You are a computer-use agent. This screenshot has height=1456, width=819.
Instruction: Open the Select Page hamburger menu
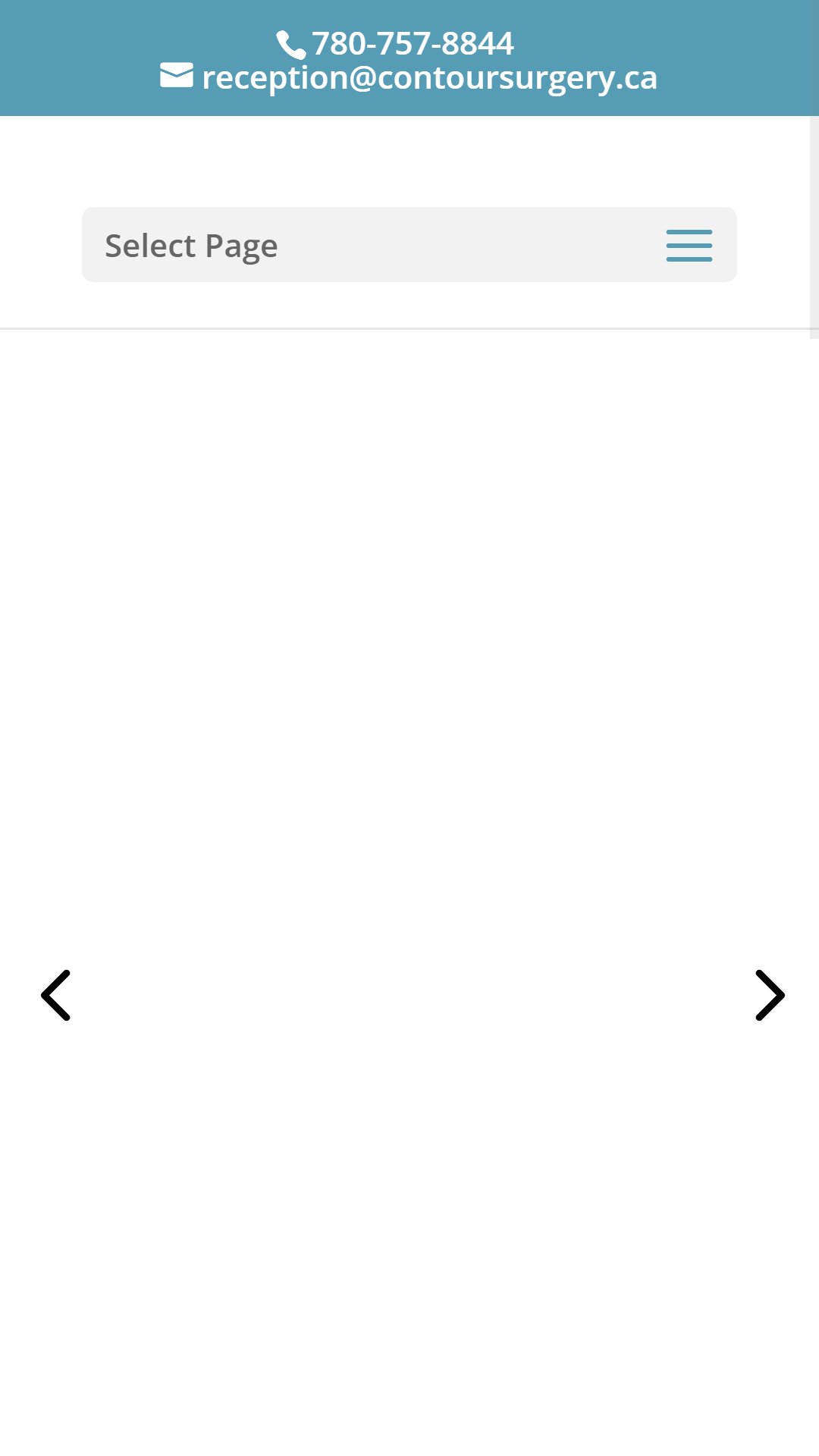point(689,245)
